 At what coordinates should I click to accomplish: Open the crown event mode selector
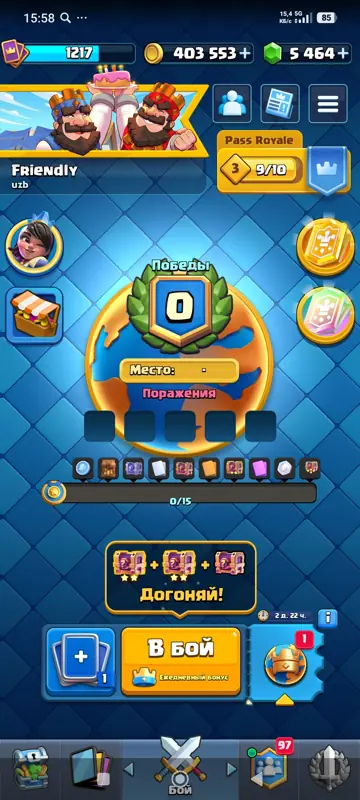click(x=286, y=663)
